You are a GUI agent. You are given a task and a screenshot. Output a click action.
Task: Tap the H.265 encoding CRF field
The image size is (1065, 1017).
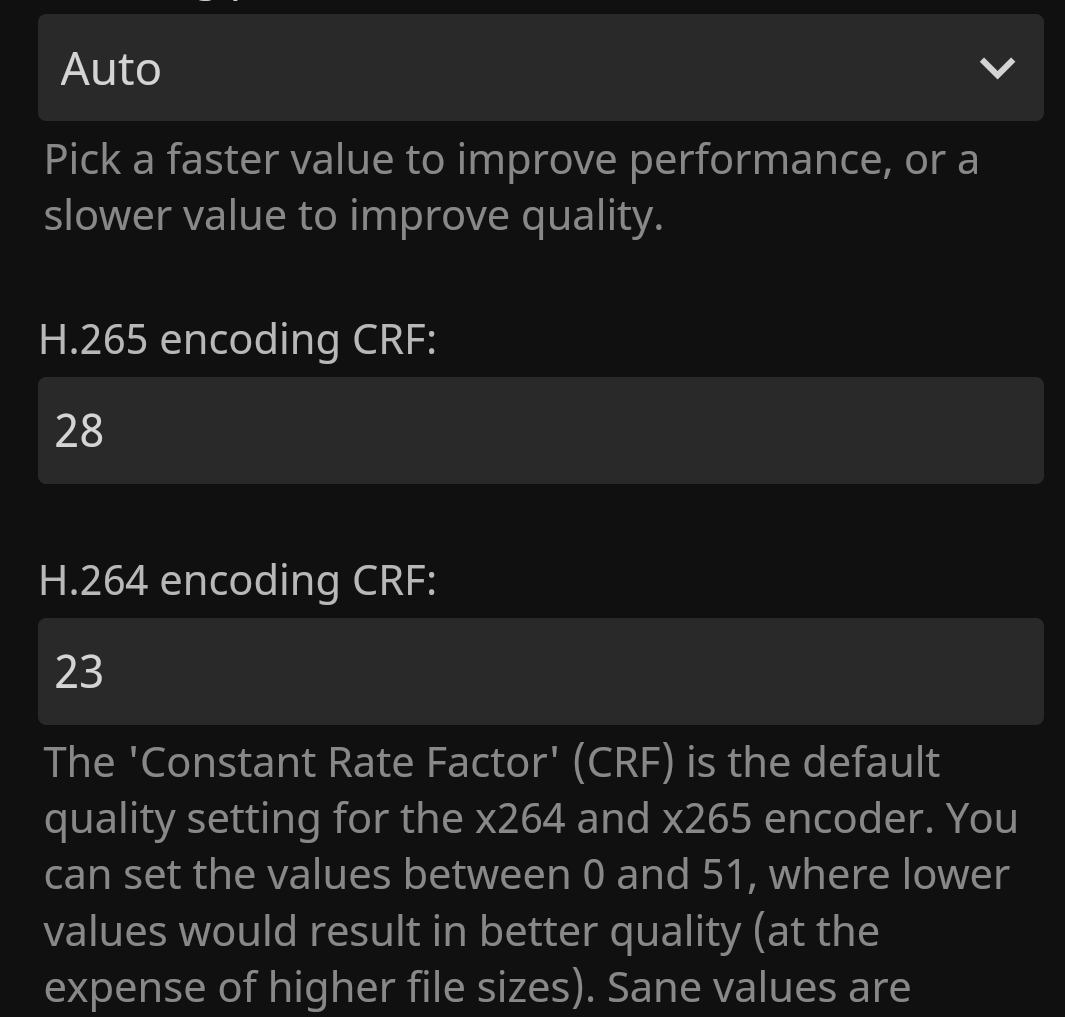coord(540,431)
